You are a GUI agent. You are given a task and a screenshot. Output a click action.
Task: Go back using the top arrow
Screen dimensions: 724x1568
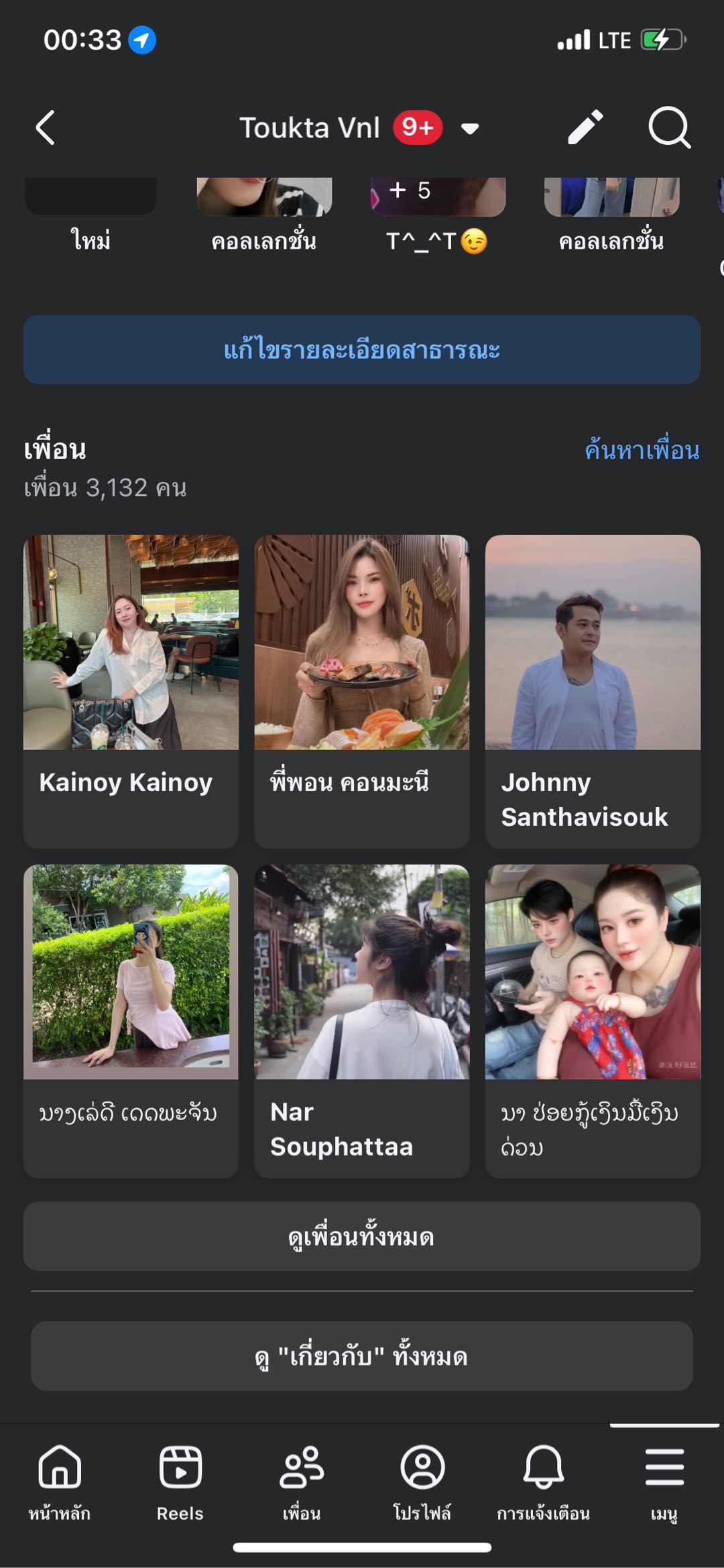click(x=45, y=127)
